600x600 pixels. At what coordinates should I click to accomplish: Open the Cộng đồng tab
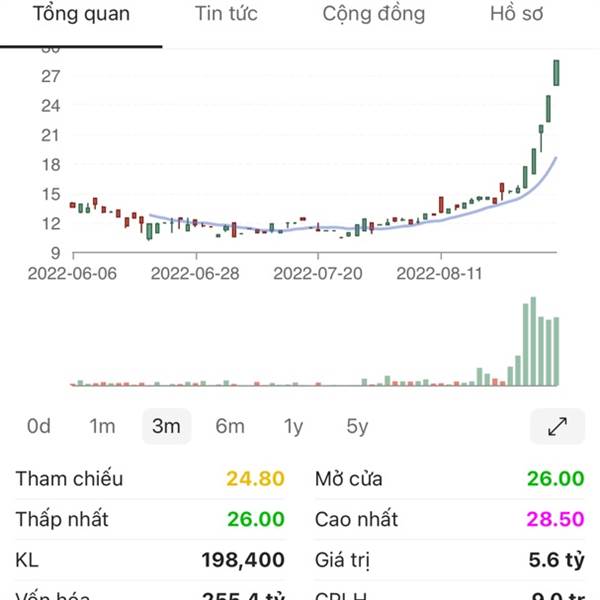click(373, 14)
